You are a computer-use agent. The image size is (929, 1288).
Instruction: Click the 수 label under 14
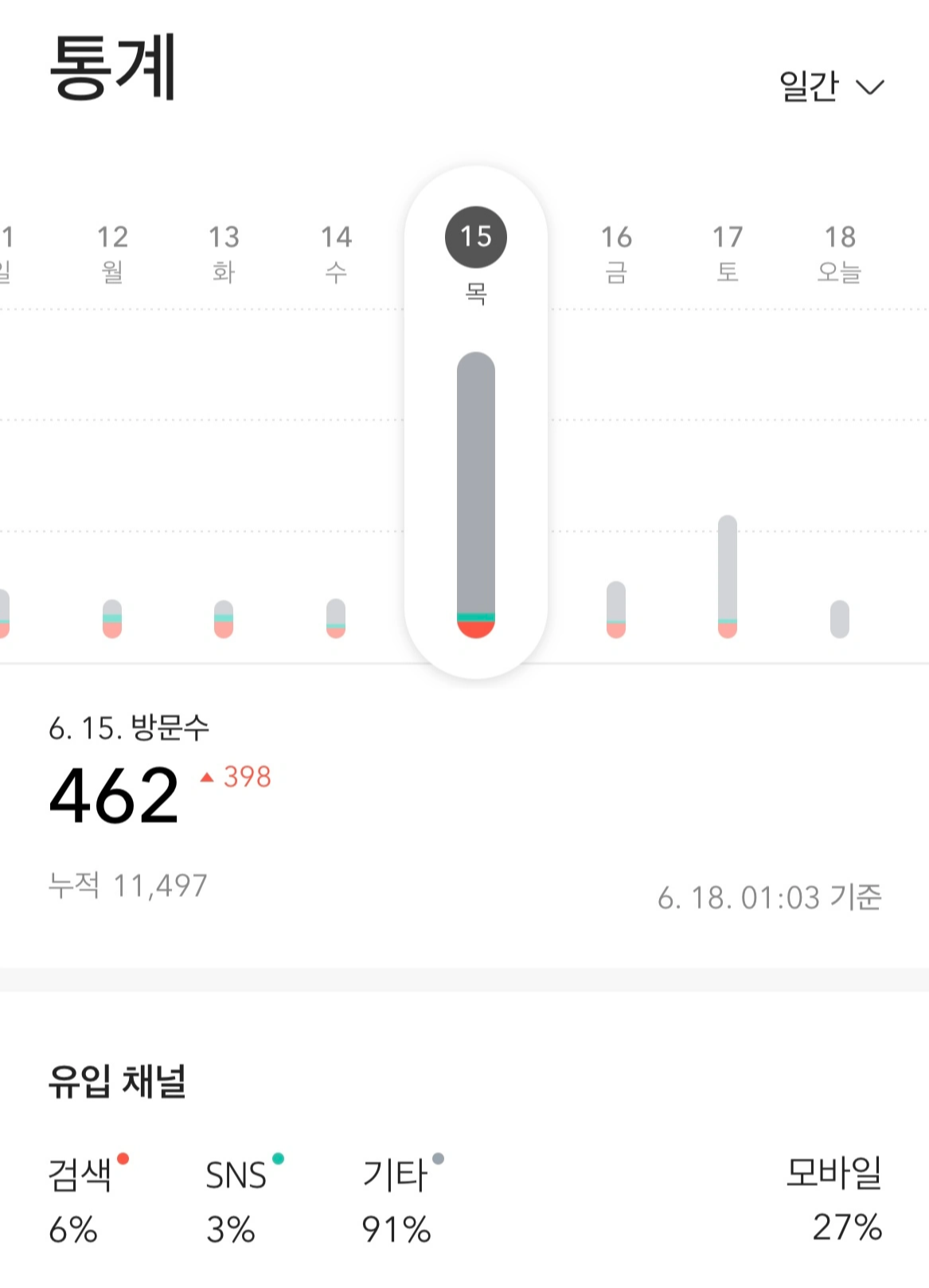(x=337, y=271)
